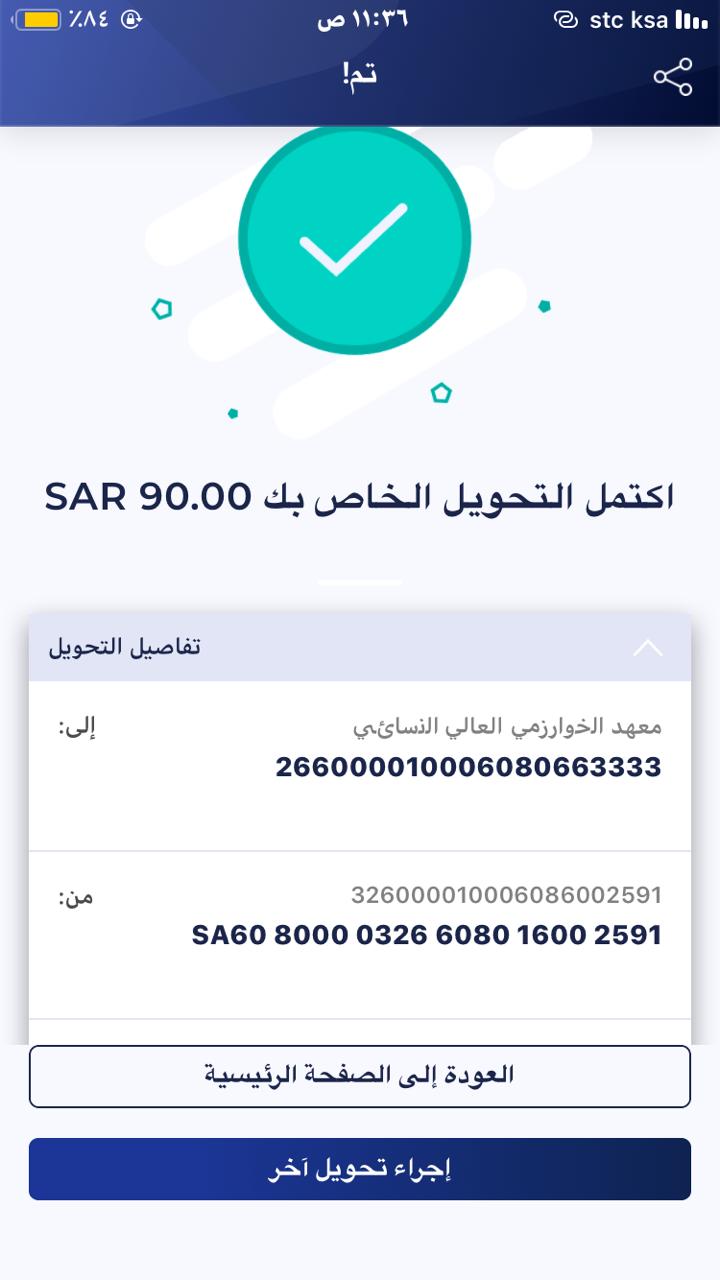
Task: Share the transfer receipt
Action: point(673,77)
